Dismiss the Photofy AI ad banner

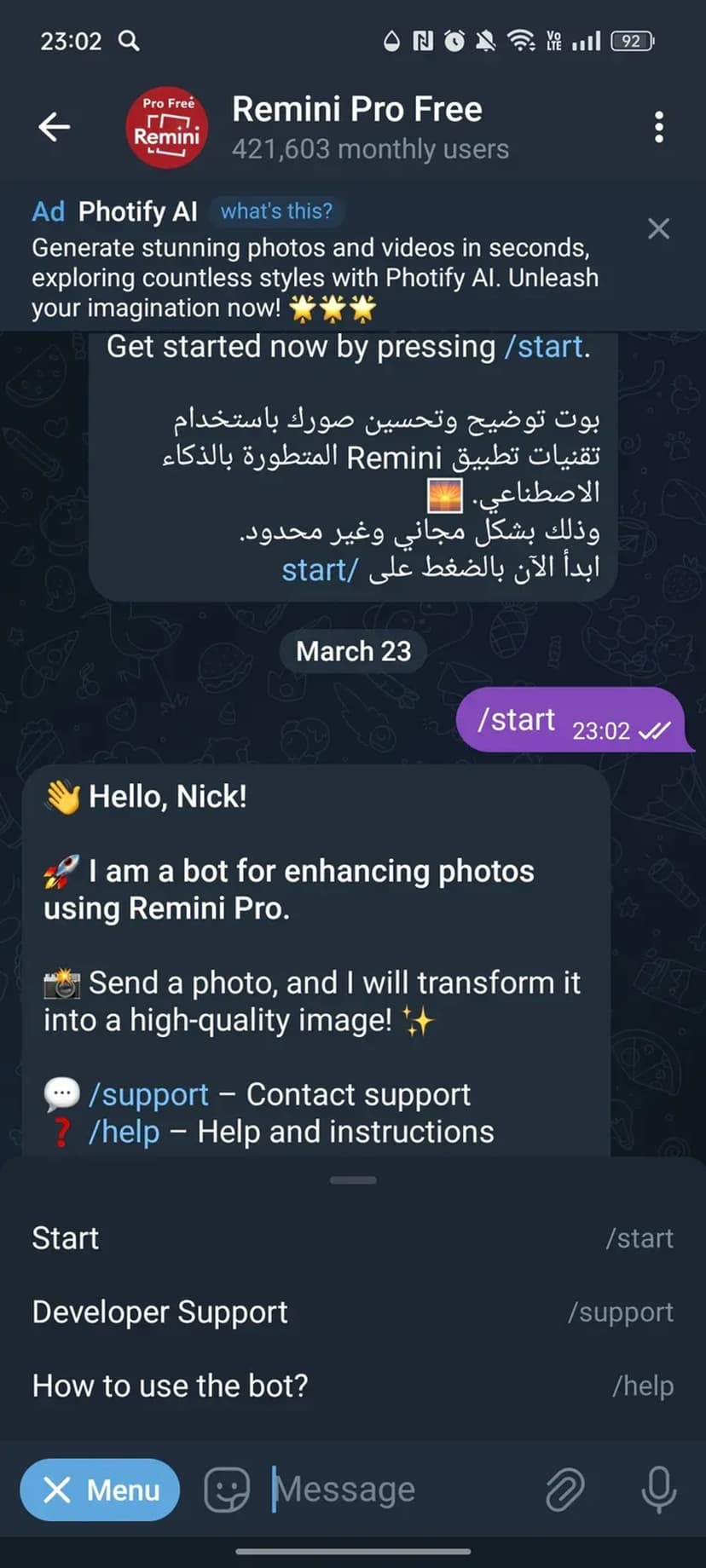coord(658,228)
